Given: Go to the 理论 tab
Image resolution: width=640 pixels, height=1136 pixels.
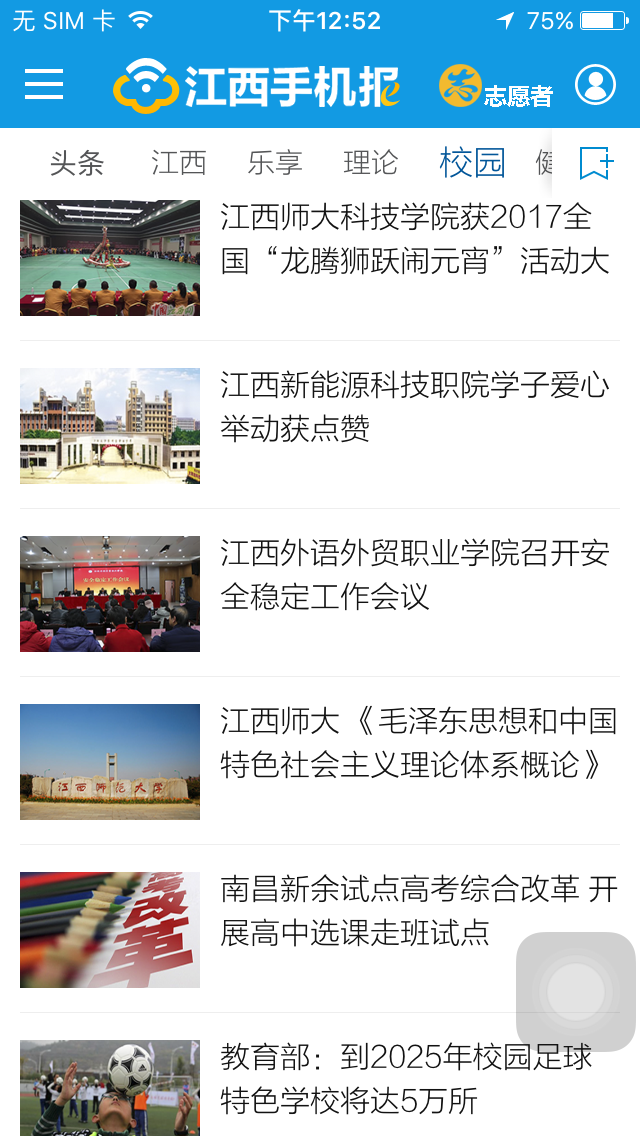Looking at the screenshot, I should coord(371,163).
